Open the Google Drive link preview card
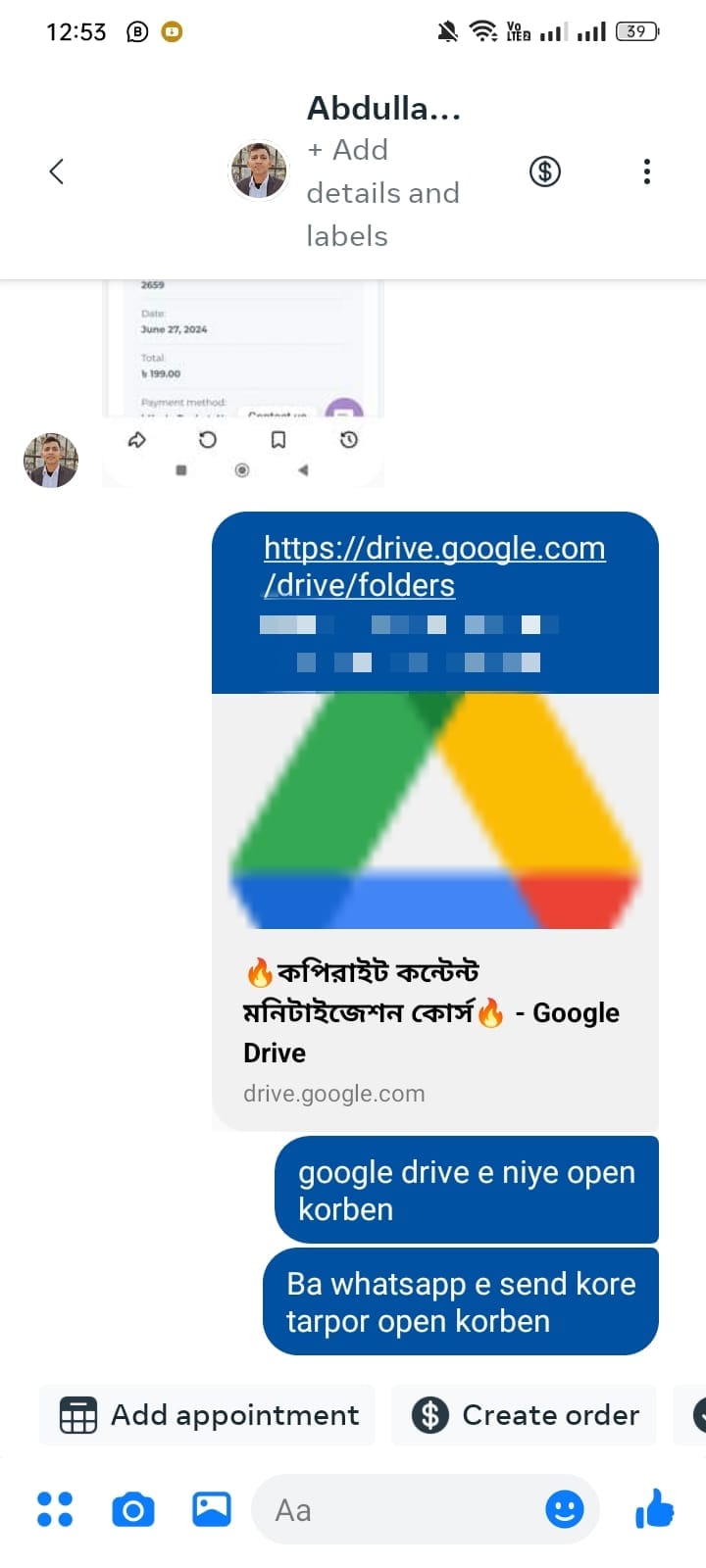Image resolution: width=706 pixels, height=1568 pixels. coord(434,911)
